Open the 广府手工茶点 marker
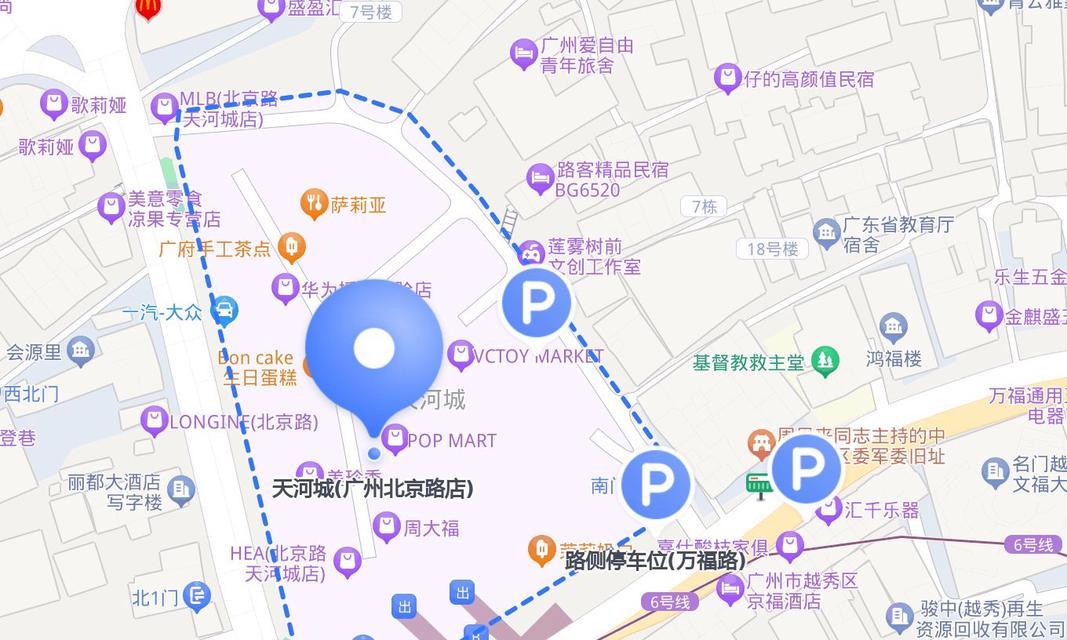This screenshot has height=640, width=1067. 291,246
